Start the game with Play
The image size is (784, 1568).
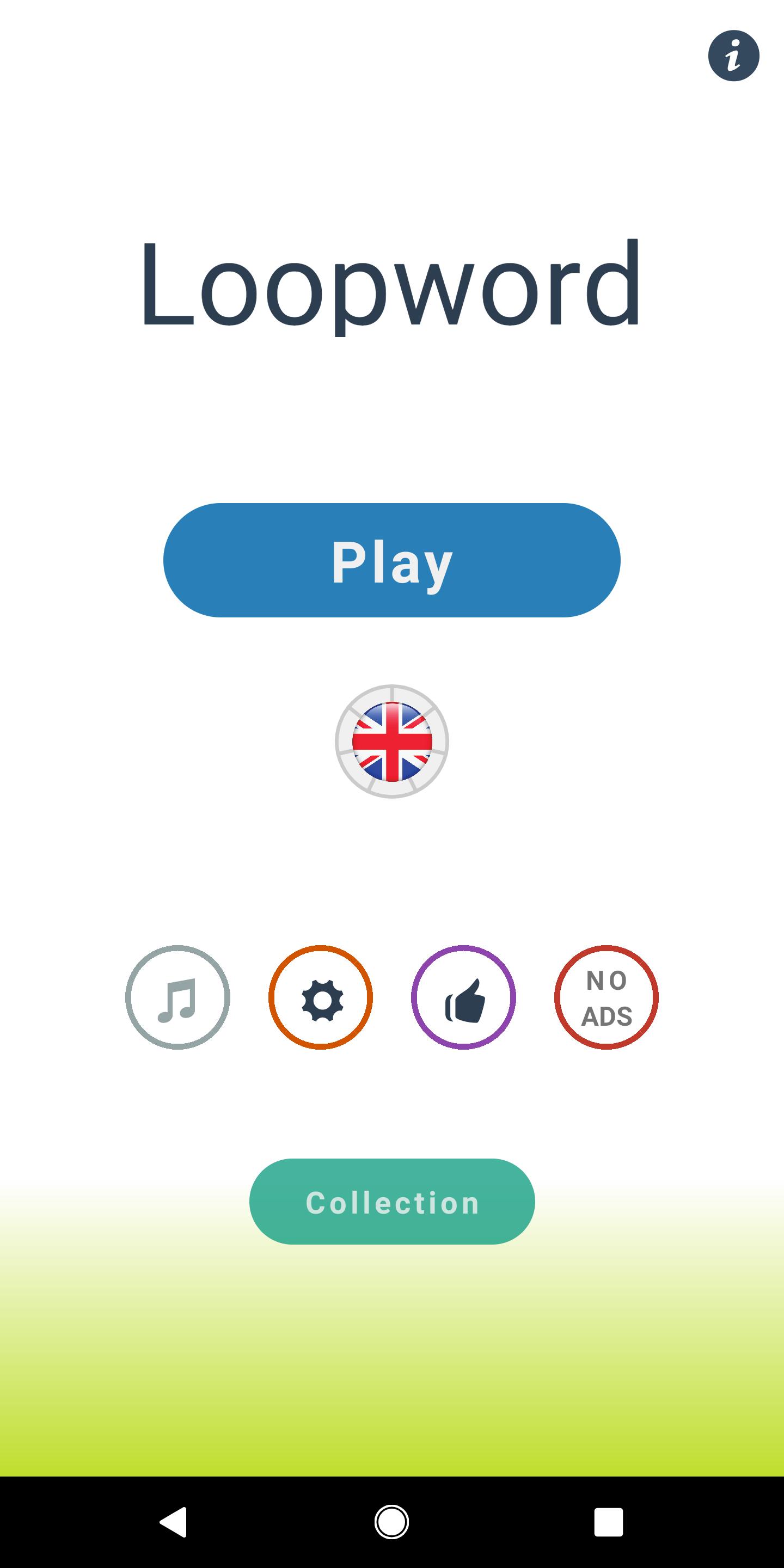pyautogui.click(x=391, y=560)
